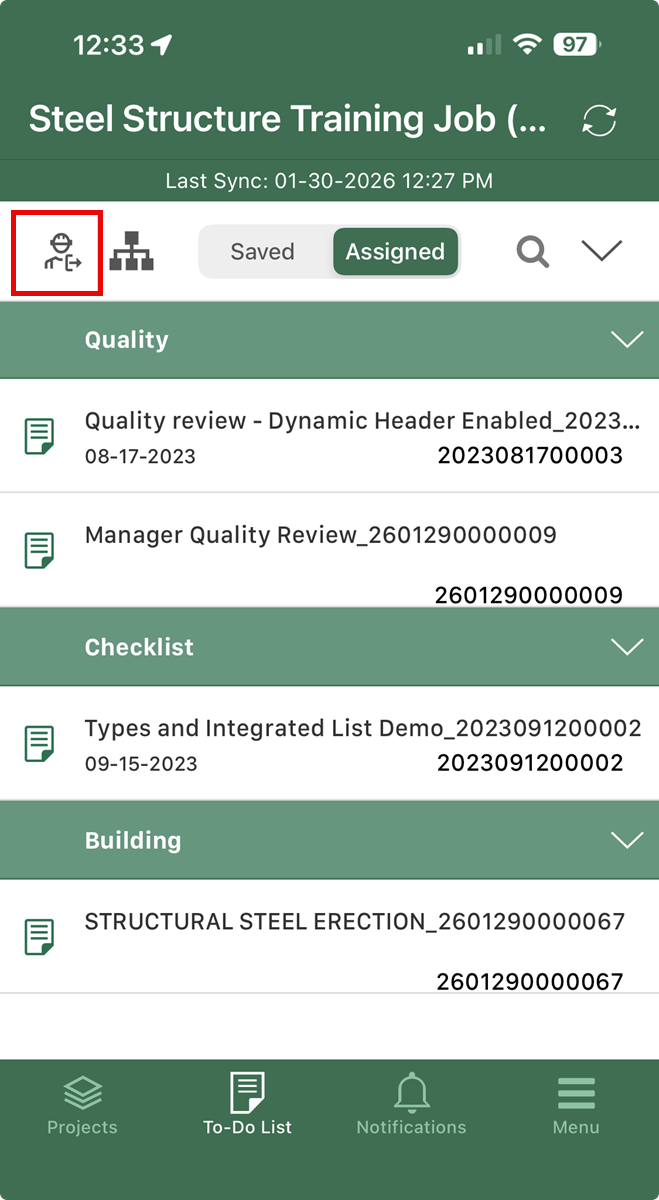
Task: Open the hierarchy structure icon
Action: 132,252
